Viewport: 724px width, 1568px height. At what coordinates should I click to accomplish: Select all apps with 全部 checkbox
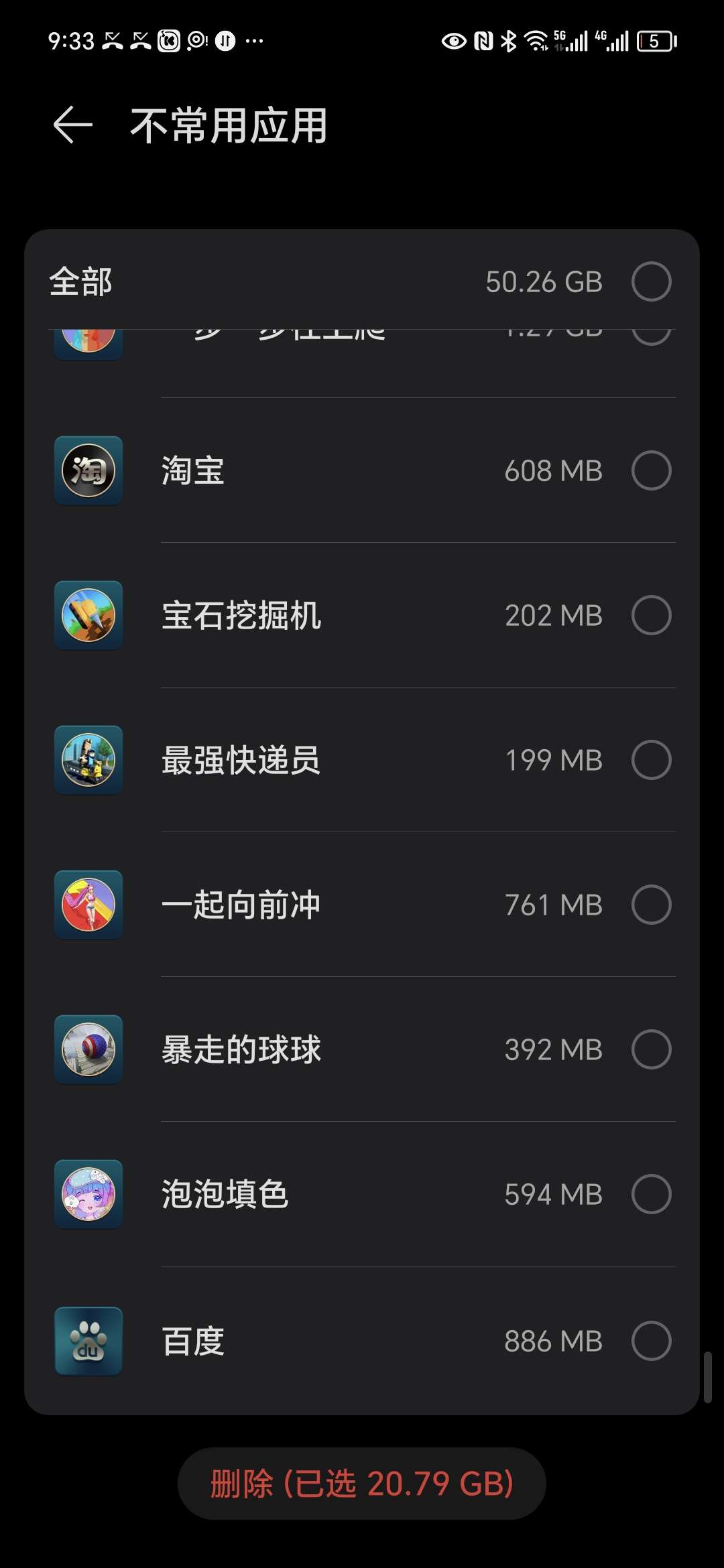(x=651, y=282)
